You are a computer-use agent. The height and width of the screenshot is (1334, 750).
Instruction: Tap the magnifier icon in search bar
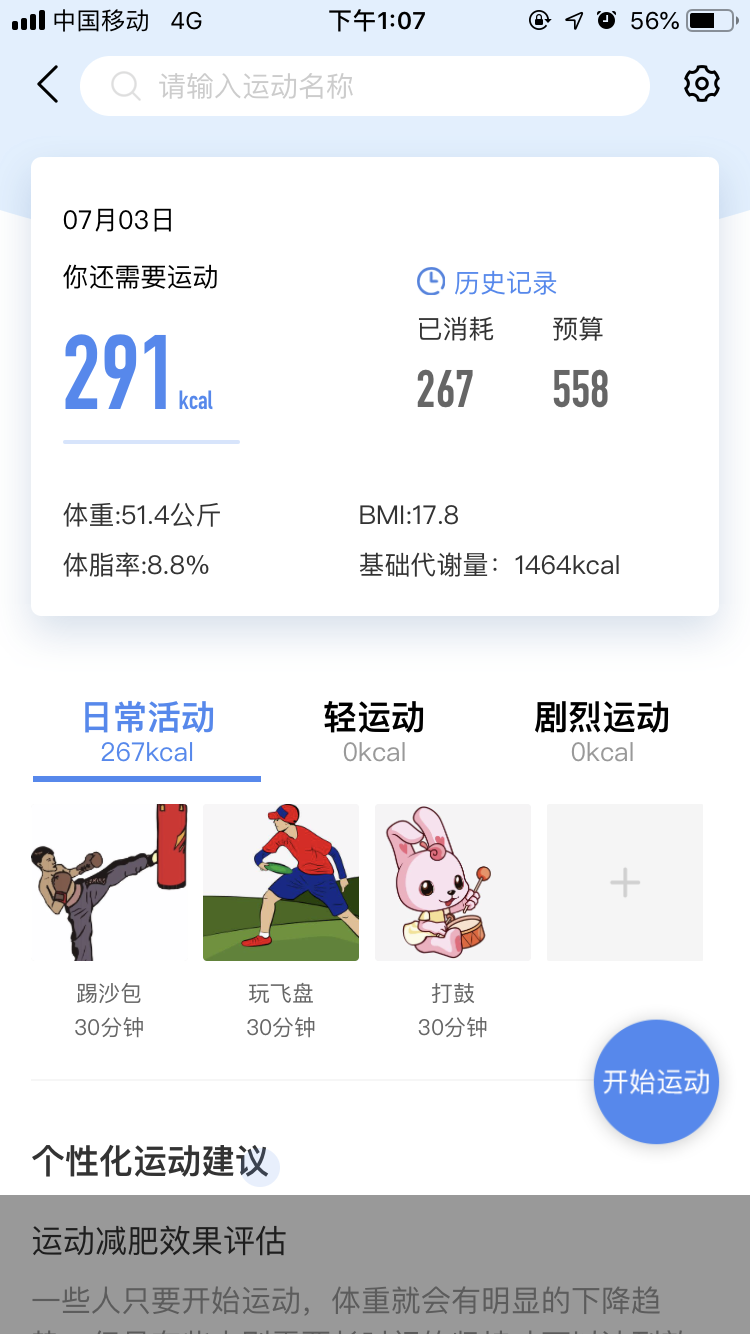coord(123,86)
